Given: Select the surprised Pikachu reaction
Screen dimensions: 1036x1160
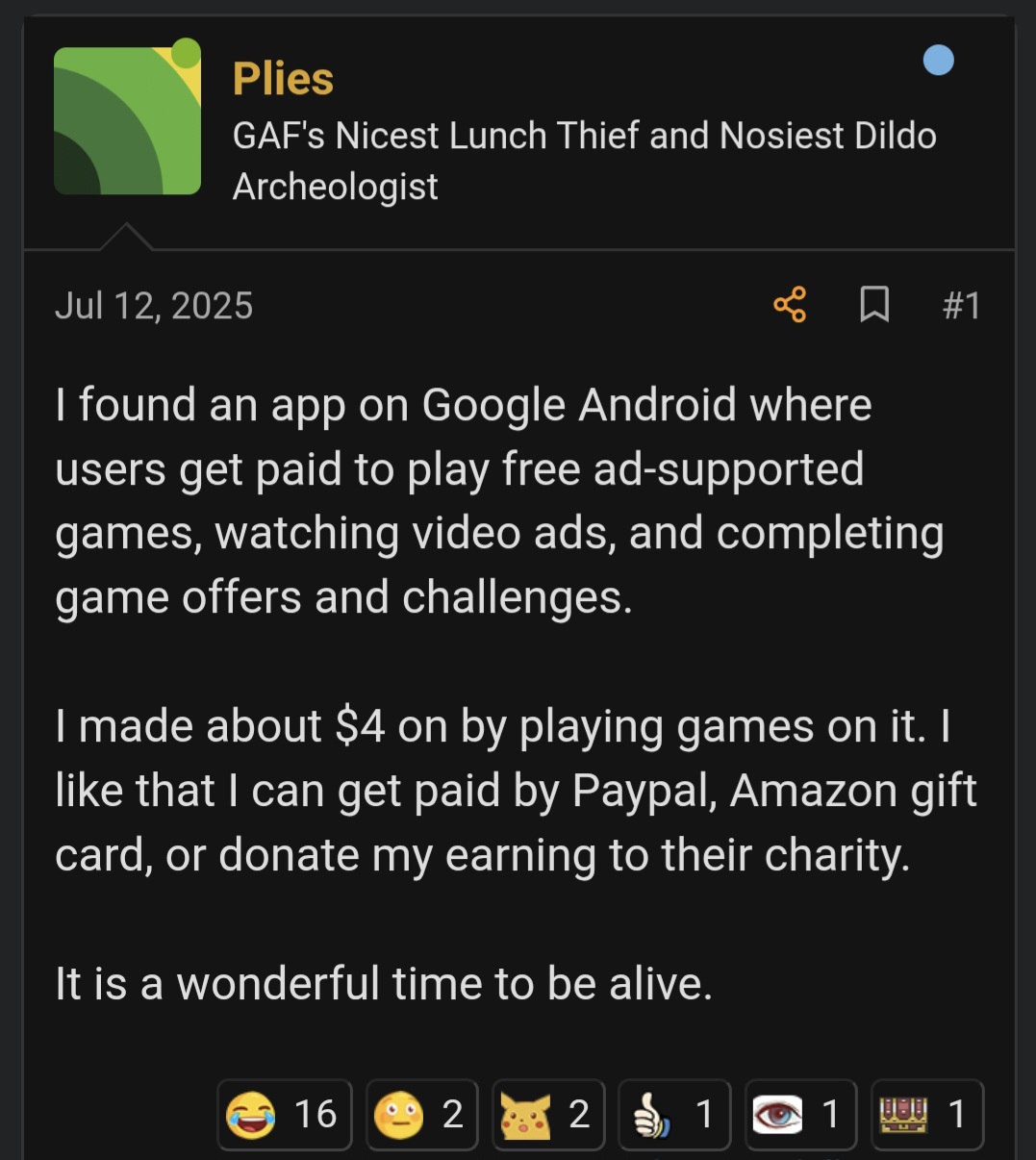Looking at the screenshot, I should pos(548,1114).
